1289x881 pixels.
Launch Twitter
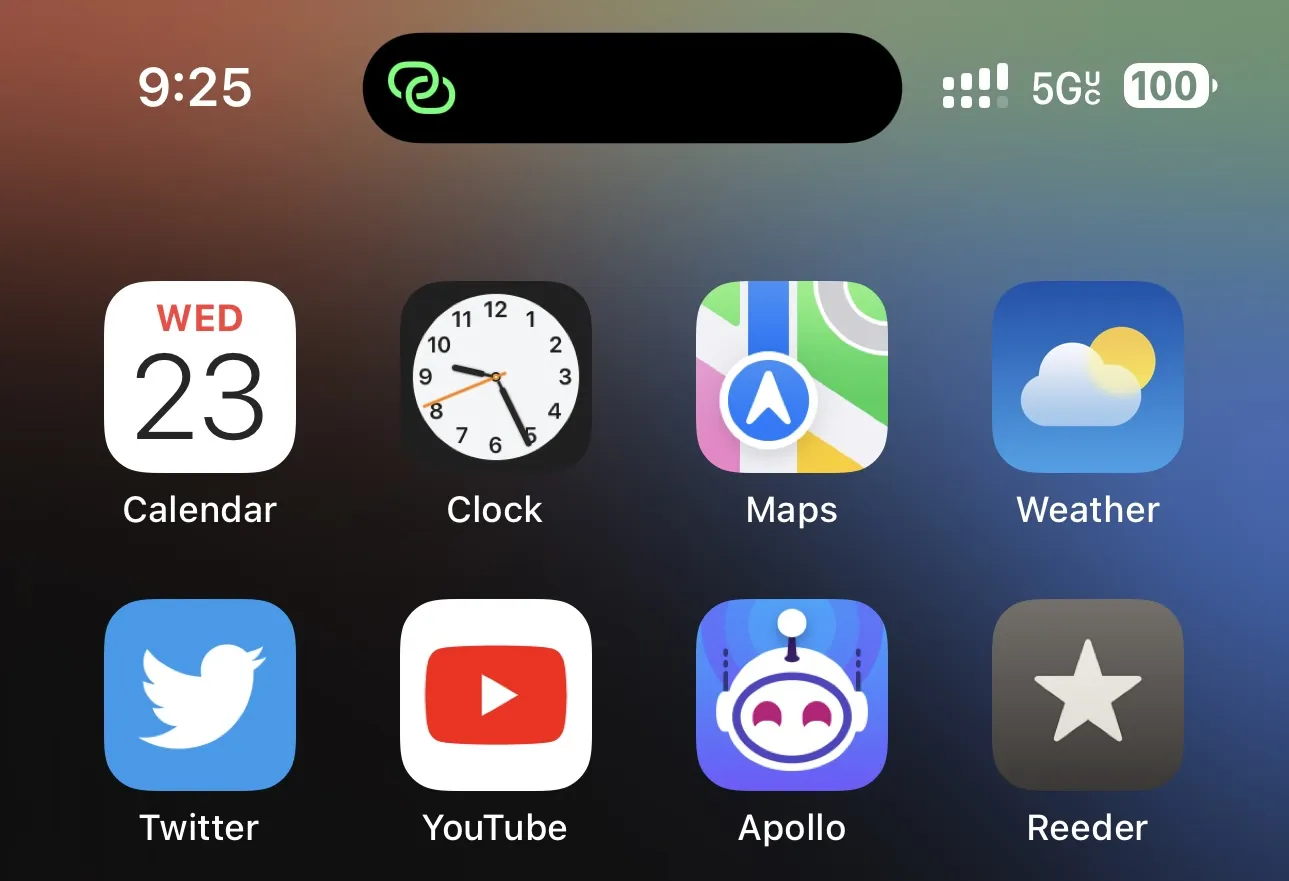point(199,695)
